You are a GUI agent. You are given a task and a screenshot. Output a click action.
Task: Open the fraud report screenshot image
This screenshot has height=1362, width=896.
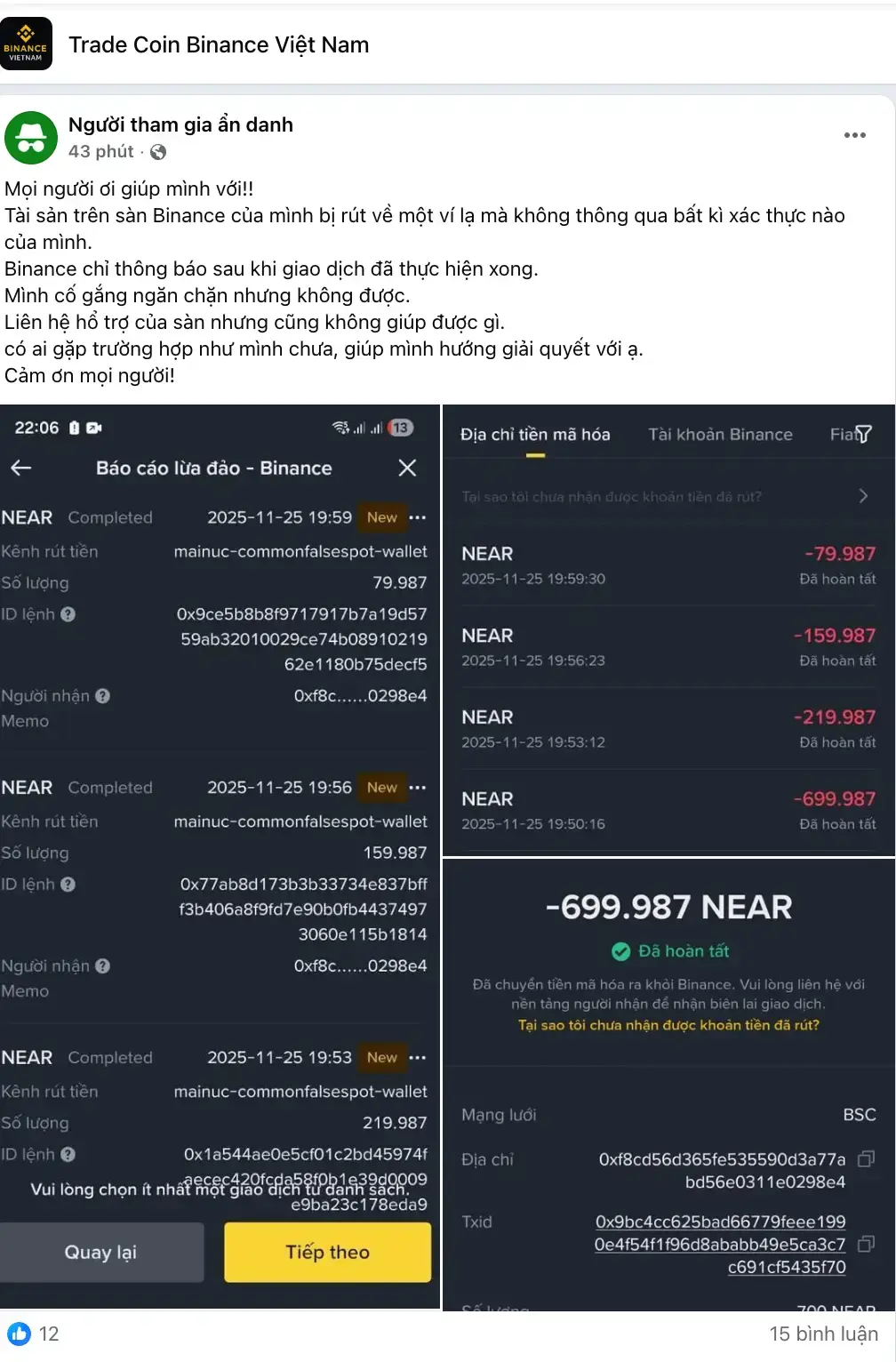click(220, 853)
